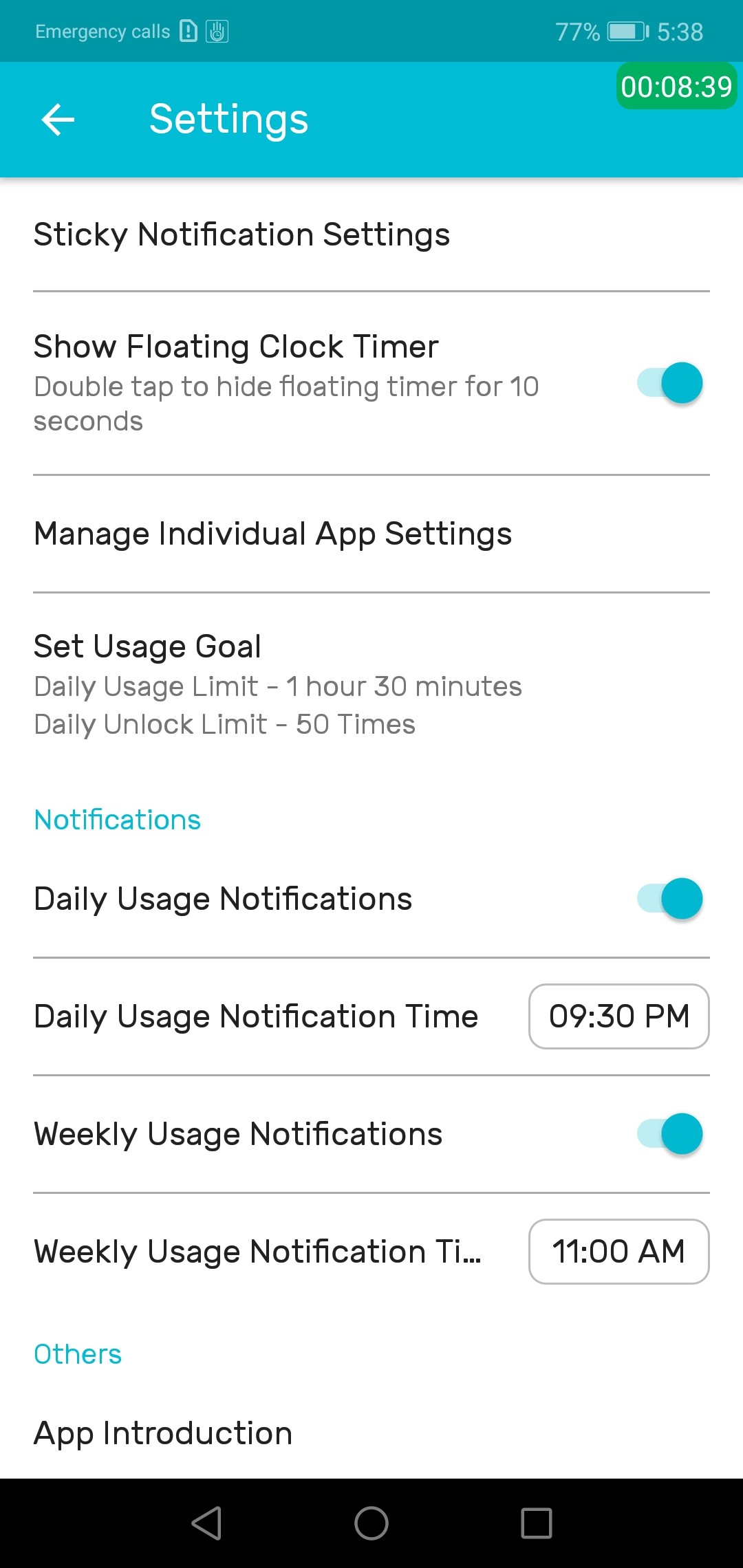Tap the back arrow in the header
743x1568 pixels.
tap(58, 120)
